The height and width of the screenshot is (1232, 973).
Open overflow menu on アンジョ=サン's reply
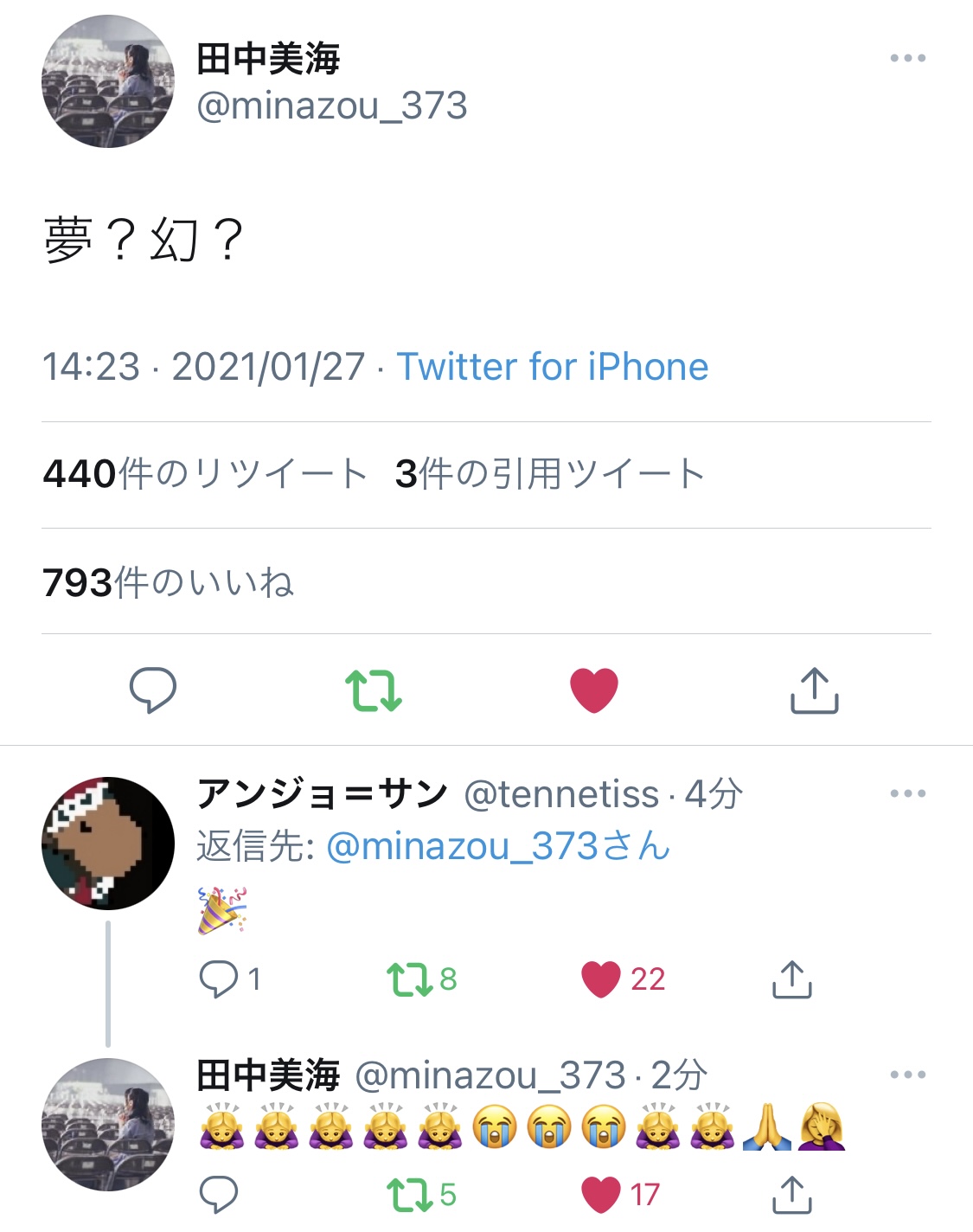pos(907,794)
